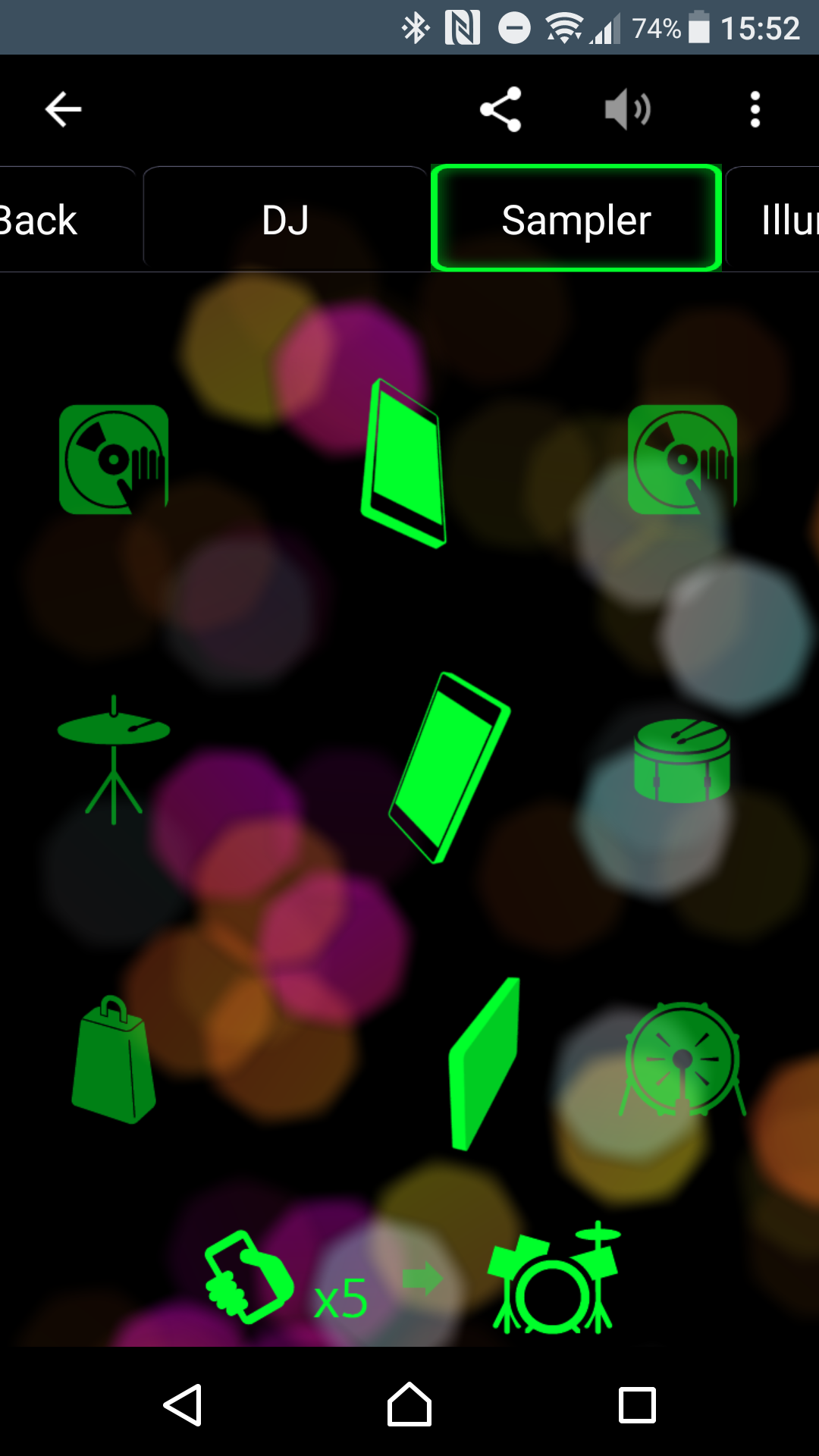This screenshot has height=1456, width=819.
Task: Tap the right turntable scratch icon
Action: [682, 460]
